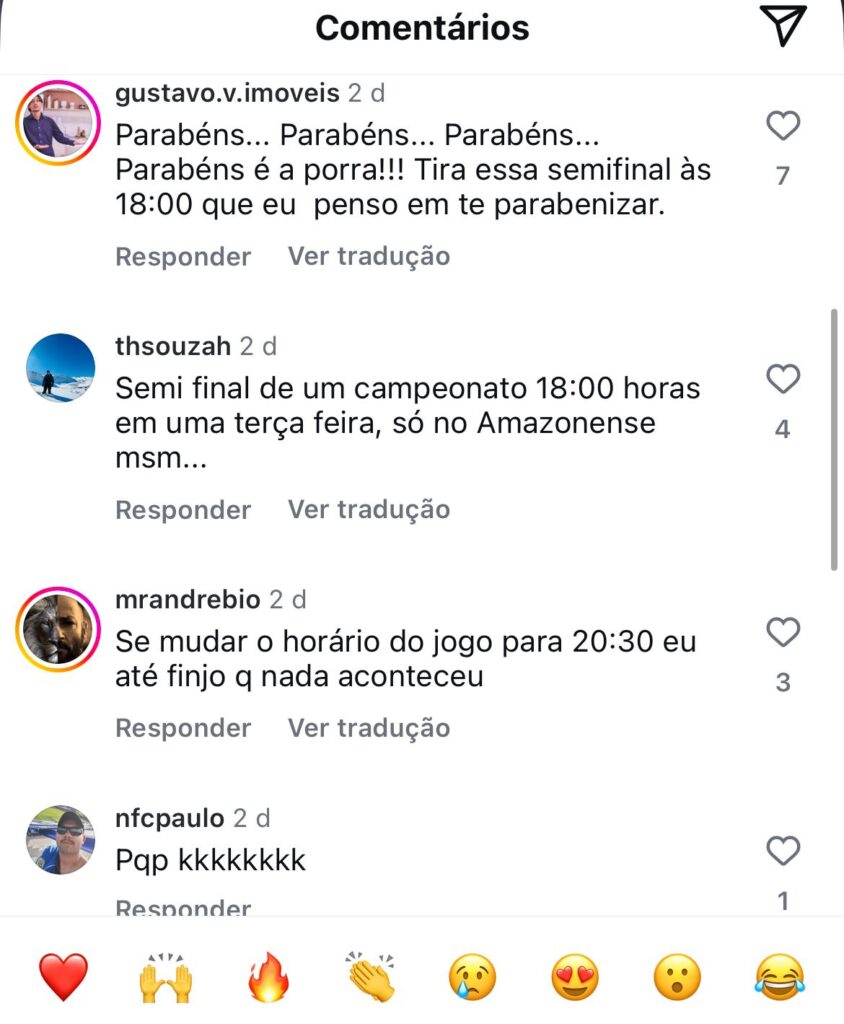
Task: Reply to mrandrebio's comment
Action: [x=183, y=728]
